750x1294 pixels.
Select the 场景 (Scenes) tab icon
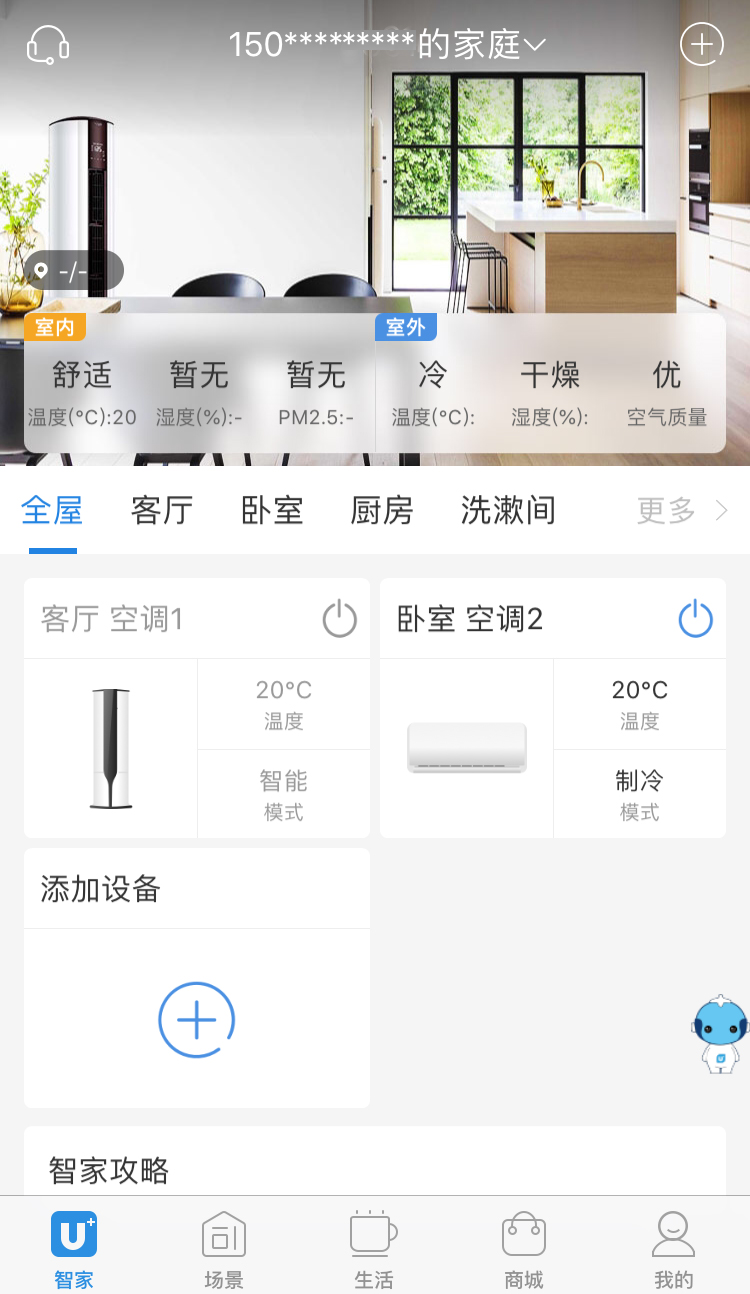pos(224,1232)
